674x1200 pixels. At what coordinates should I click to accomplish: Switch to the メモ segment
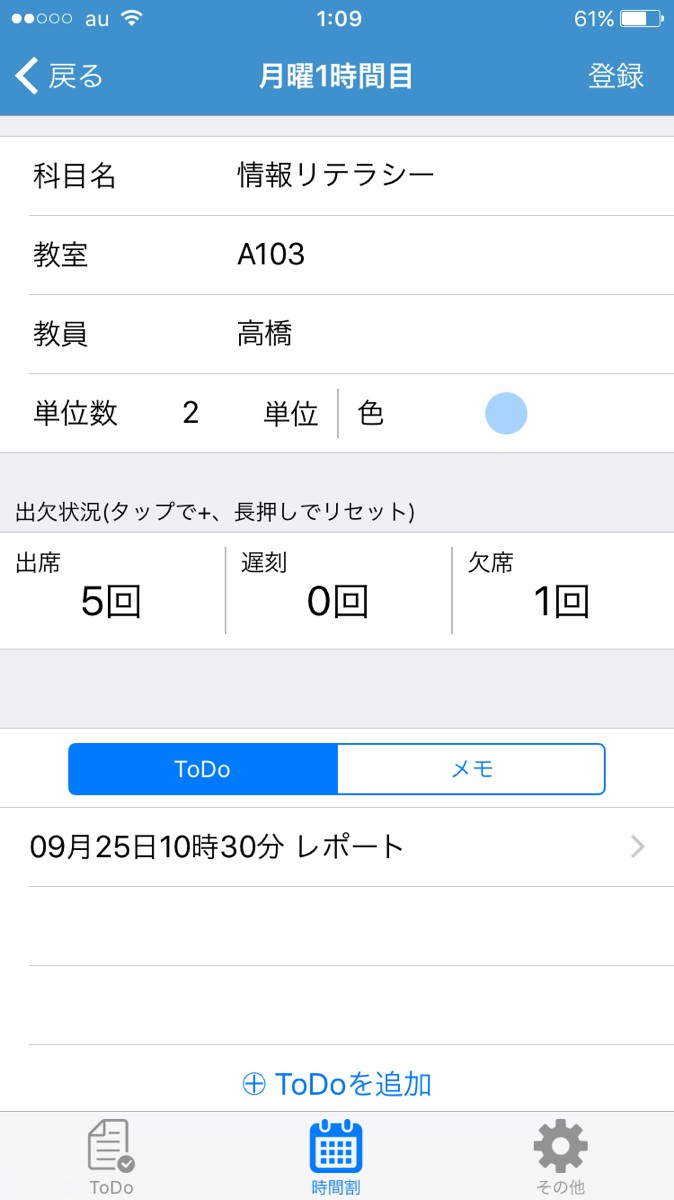point(471,769)
